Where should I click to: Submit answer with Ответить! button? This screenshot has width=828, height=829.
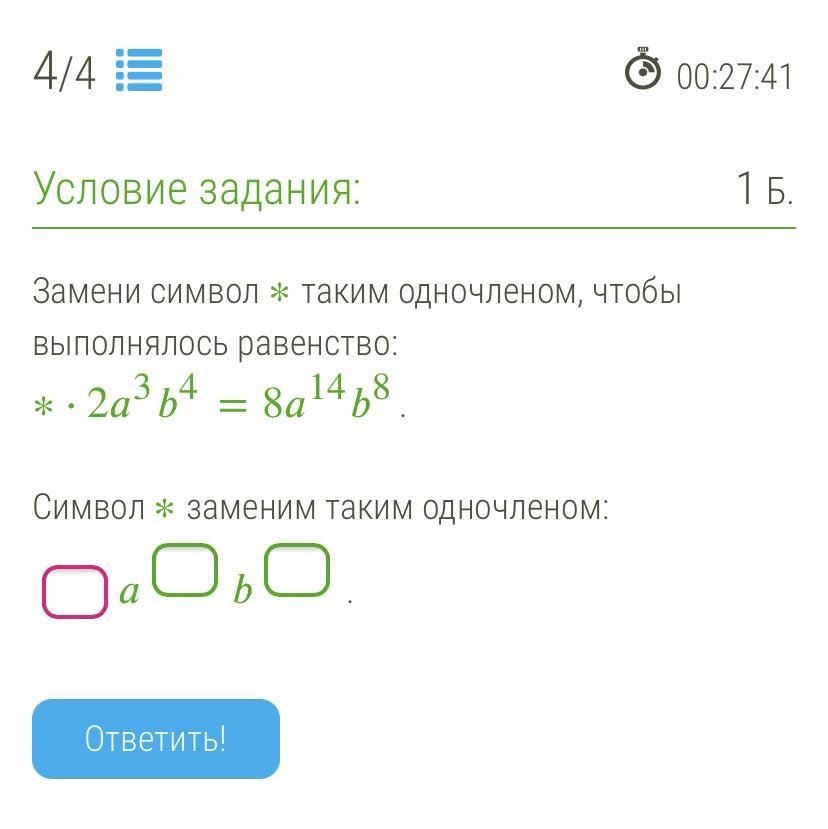[x=156, y=739]
